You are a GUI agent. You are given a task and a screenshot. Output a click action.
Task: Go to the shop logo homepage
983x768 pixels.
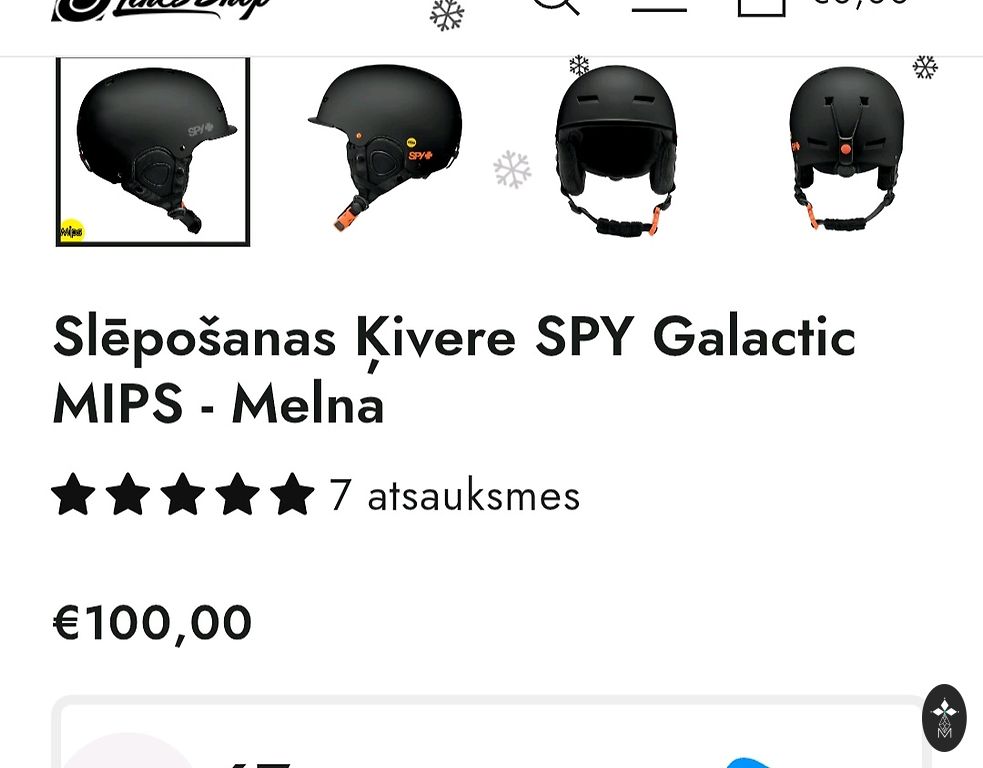[x=160, y=8]
